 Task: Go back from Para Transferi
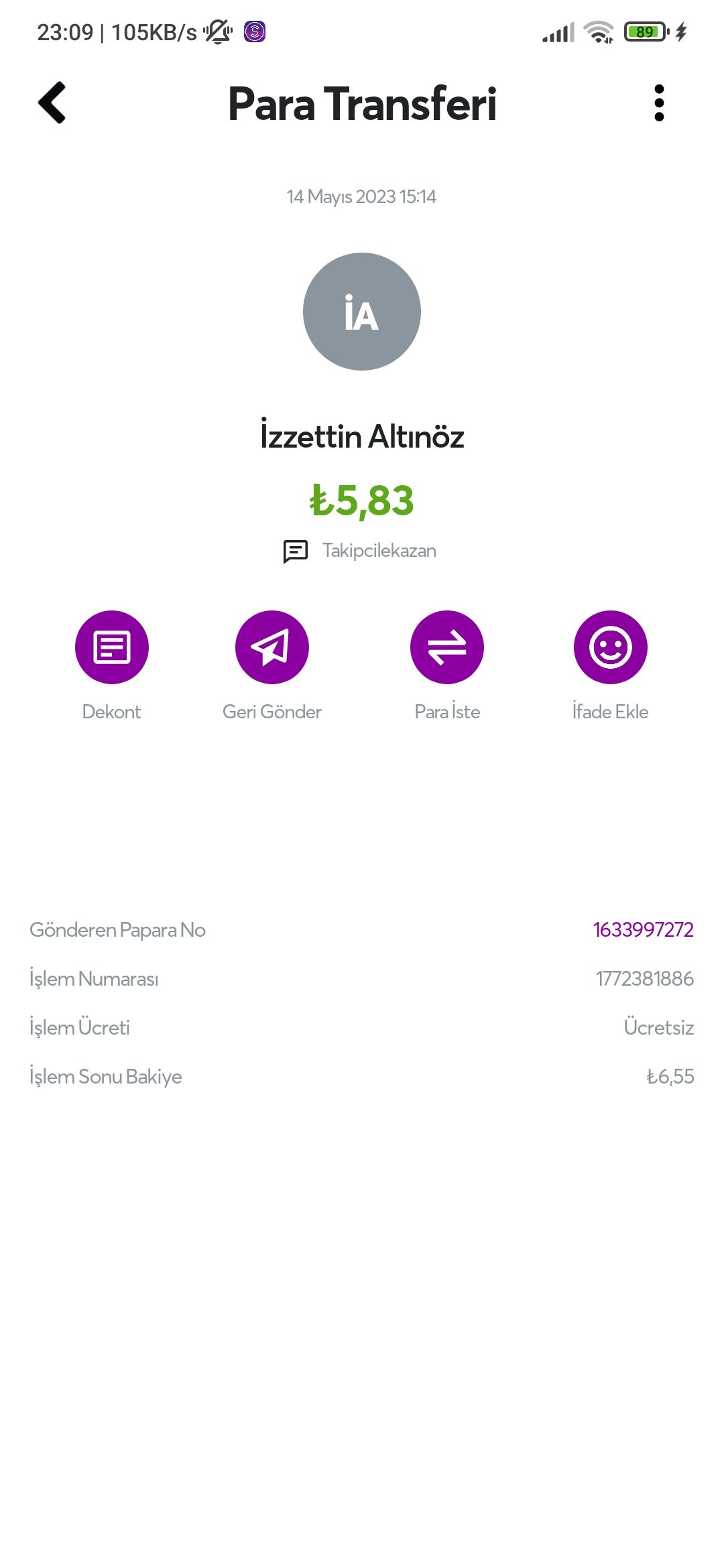tap(52, 103)
